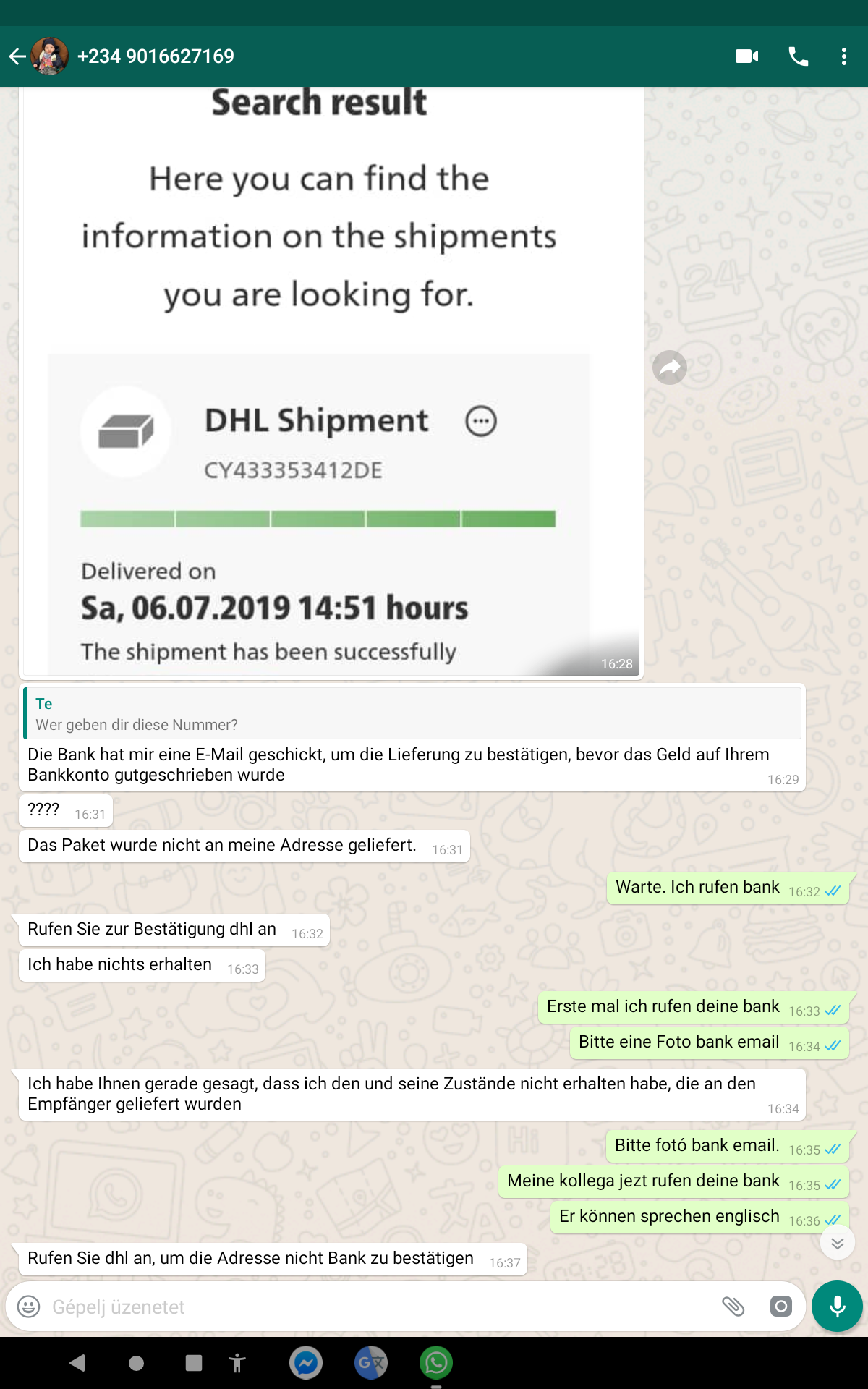This screenshot has width=868, height=1389.
Task: Attach a file with the paperclip
Action: point(733,1307)
